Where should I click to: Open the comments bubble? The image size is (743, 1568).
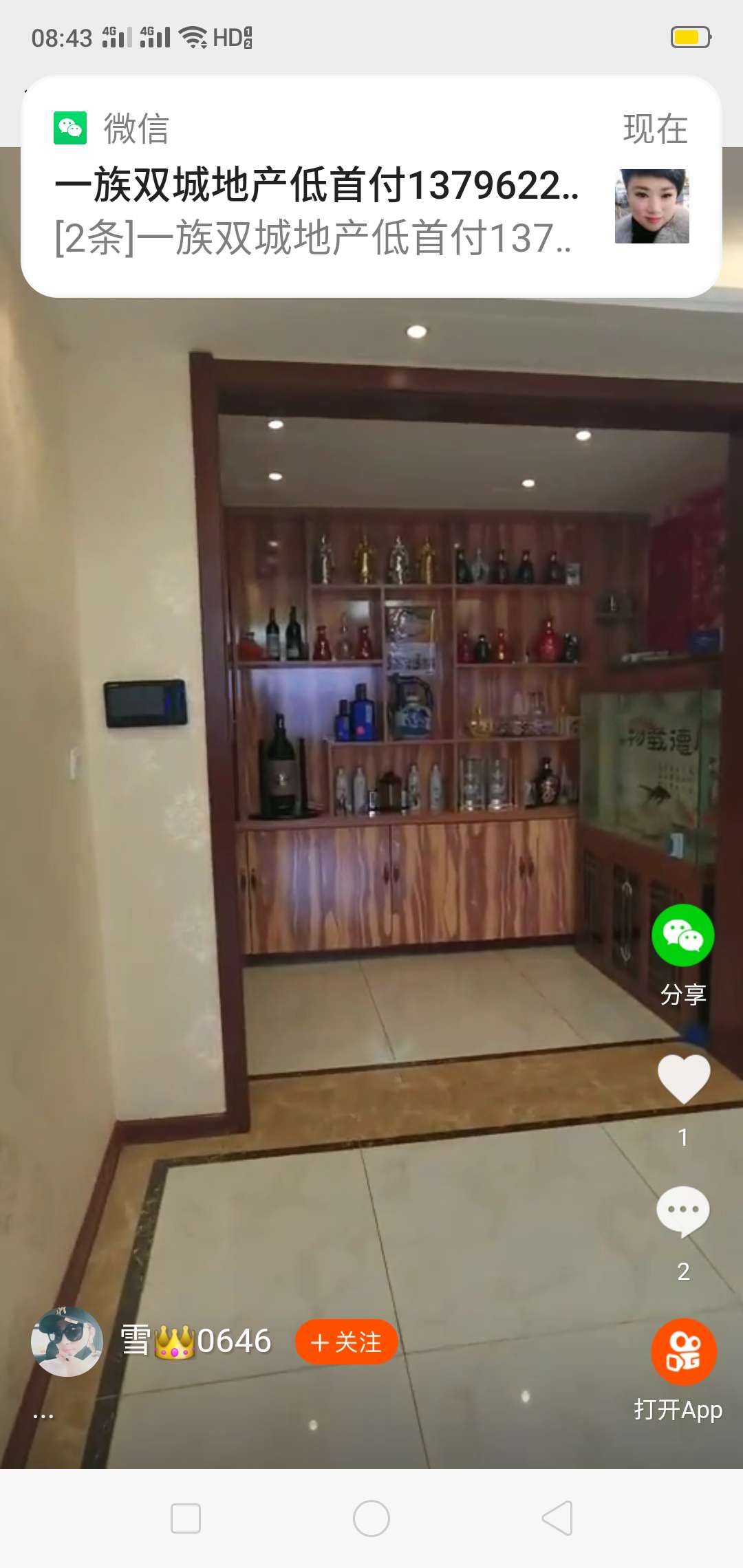click(682, 1211)
